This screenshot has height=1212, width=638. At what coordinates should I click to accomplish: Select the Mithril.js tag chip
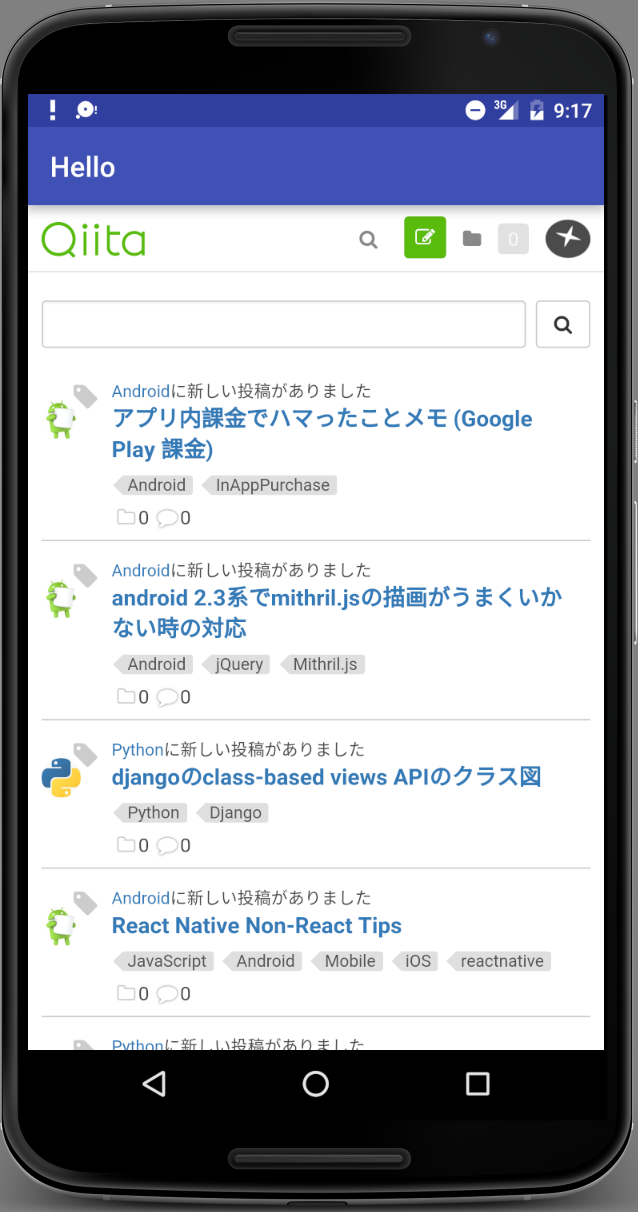(x=324, y=664)
